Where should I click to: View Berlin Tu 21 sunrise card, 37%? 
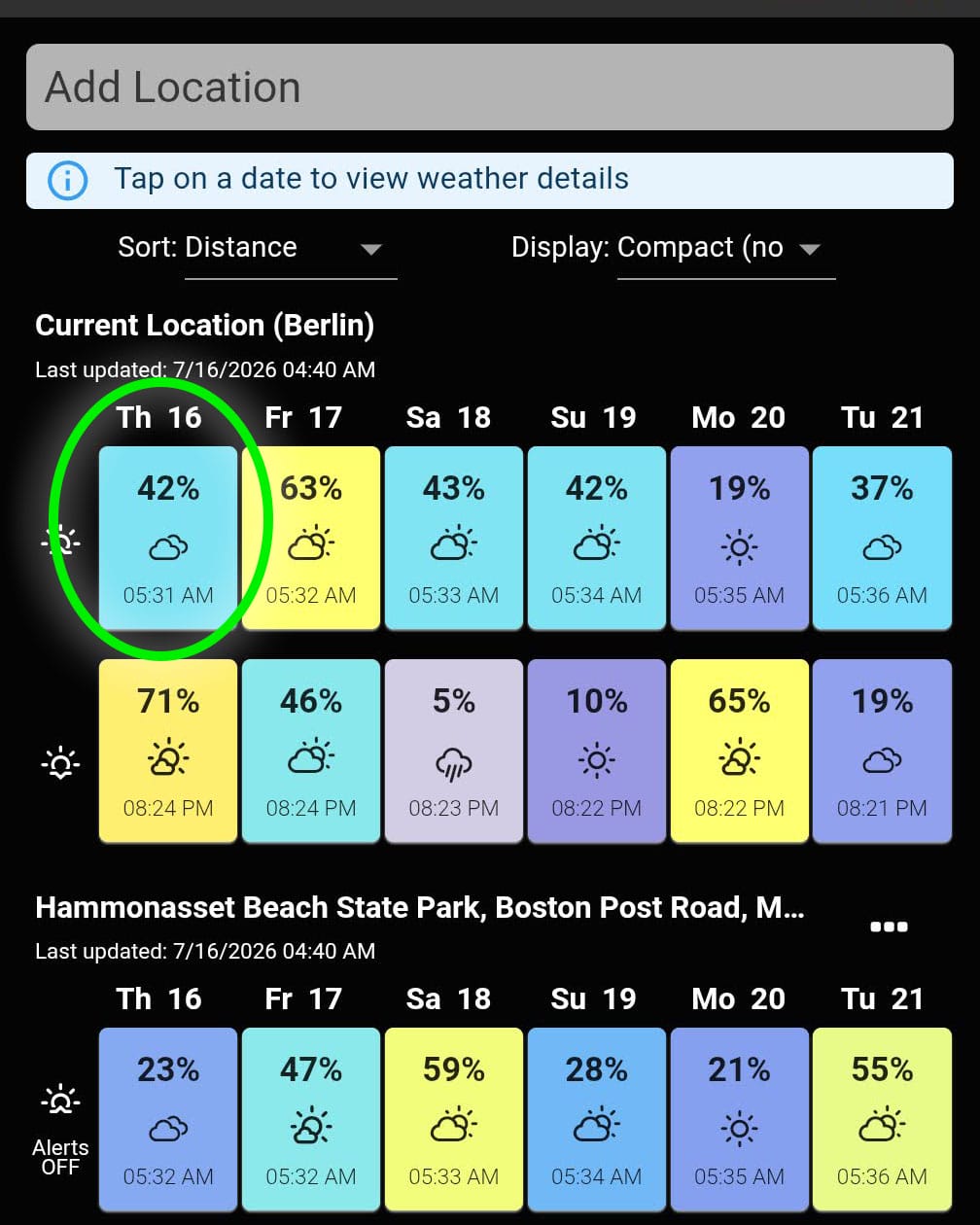[x=882, y=538]
